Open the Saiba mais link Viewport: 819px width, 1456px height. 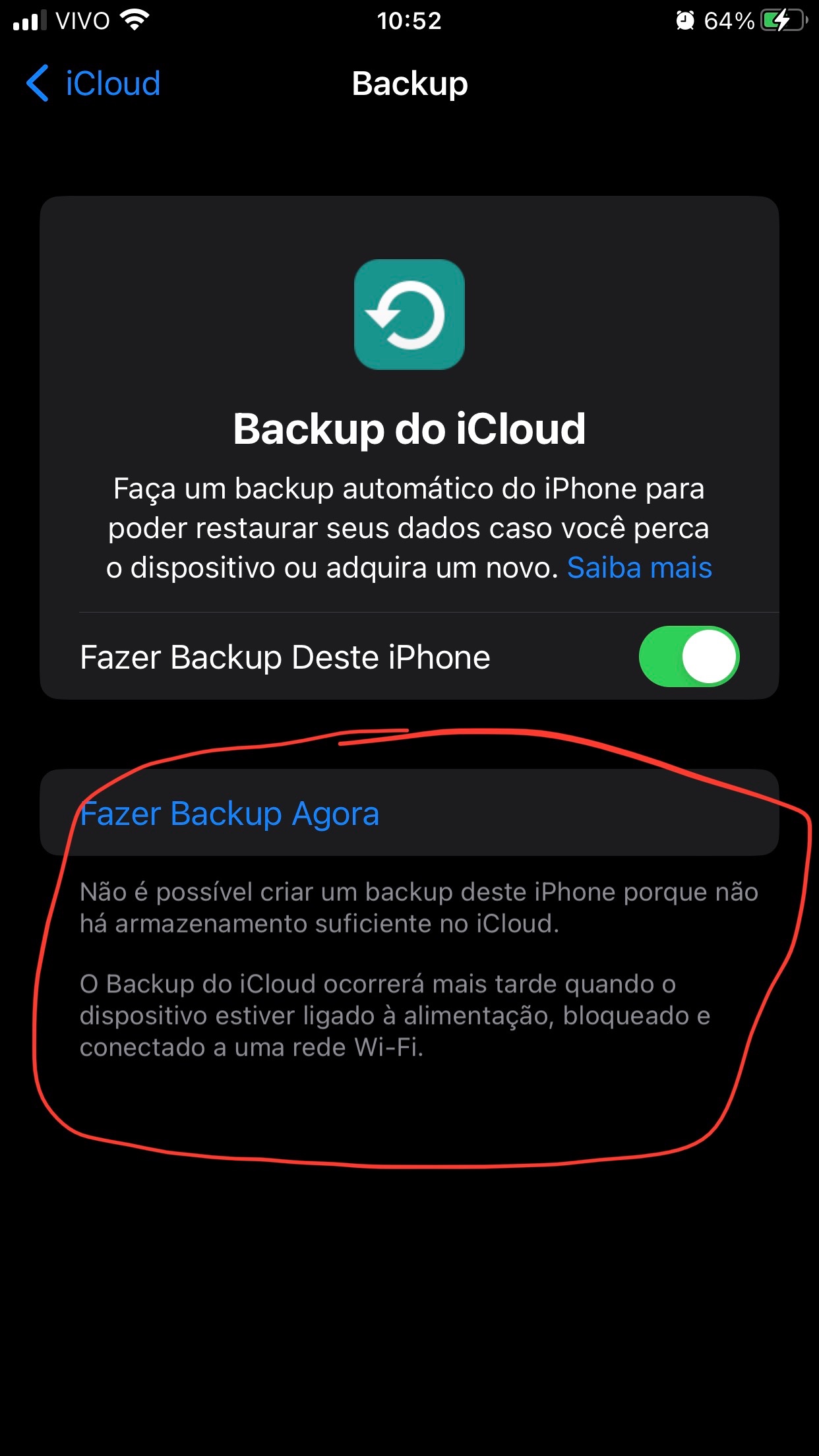pyautogui.click(x=639, y=568)
